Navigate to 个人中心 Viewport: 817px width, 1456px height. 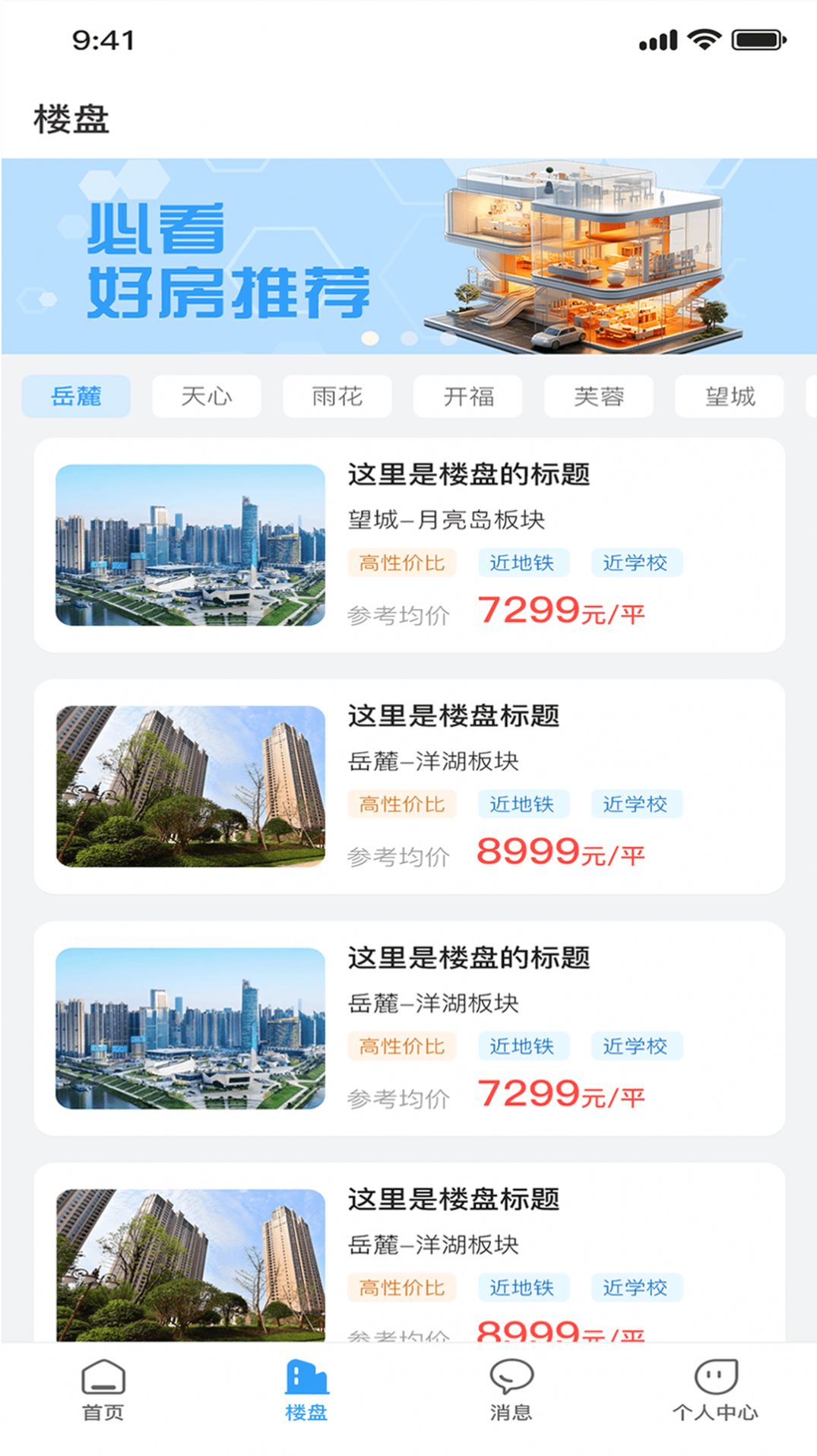715,1390
